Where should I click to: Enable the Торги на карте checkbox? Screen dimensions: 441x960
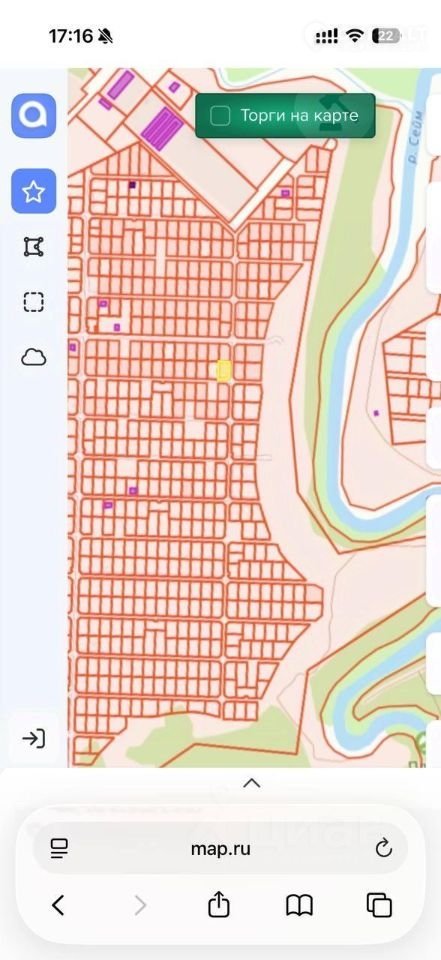click(220, 116)
